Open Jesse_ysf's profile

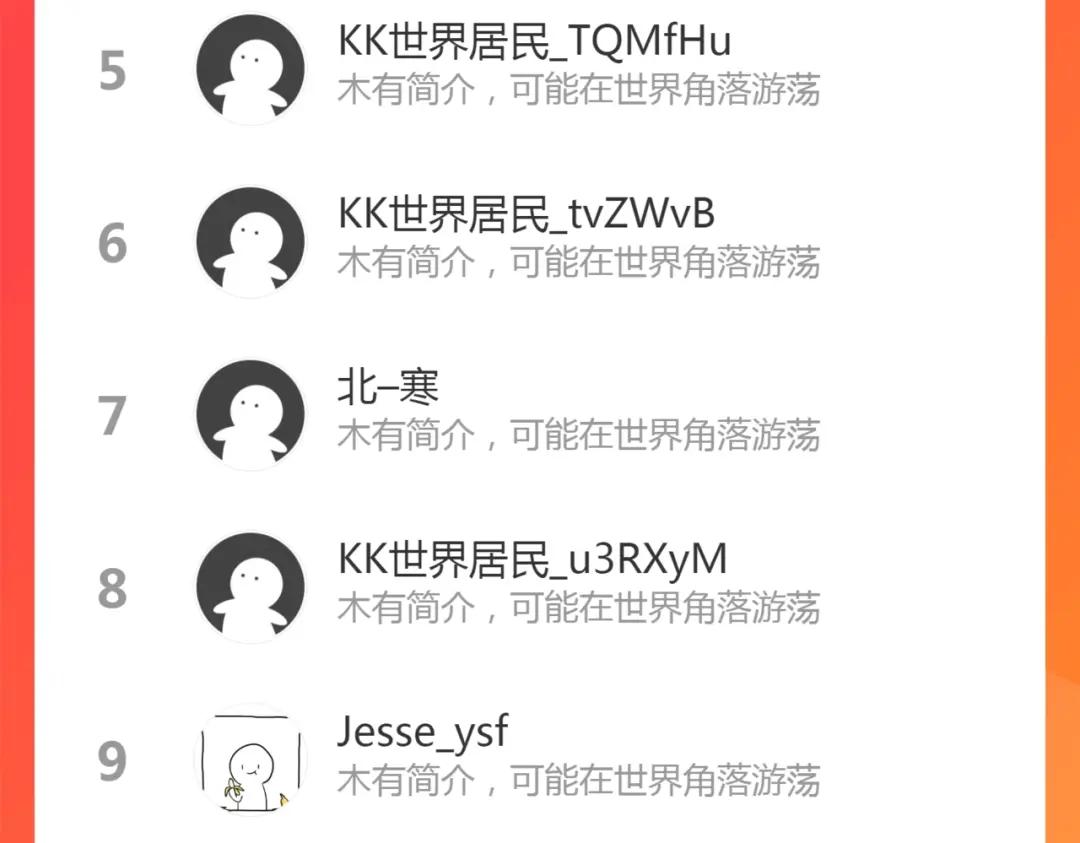coord(422,733)
